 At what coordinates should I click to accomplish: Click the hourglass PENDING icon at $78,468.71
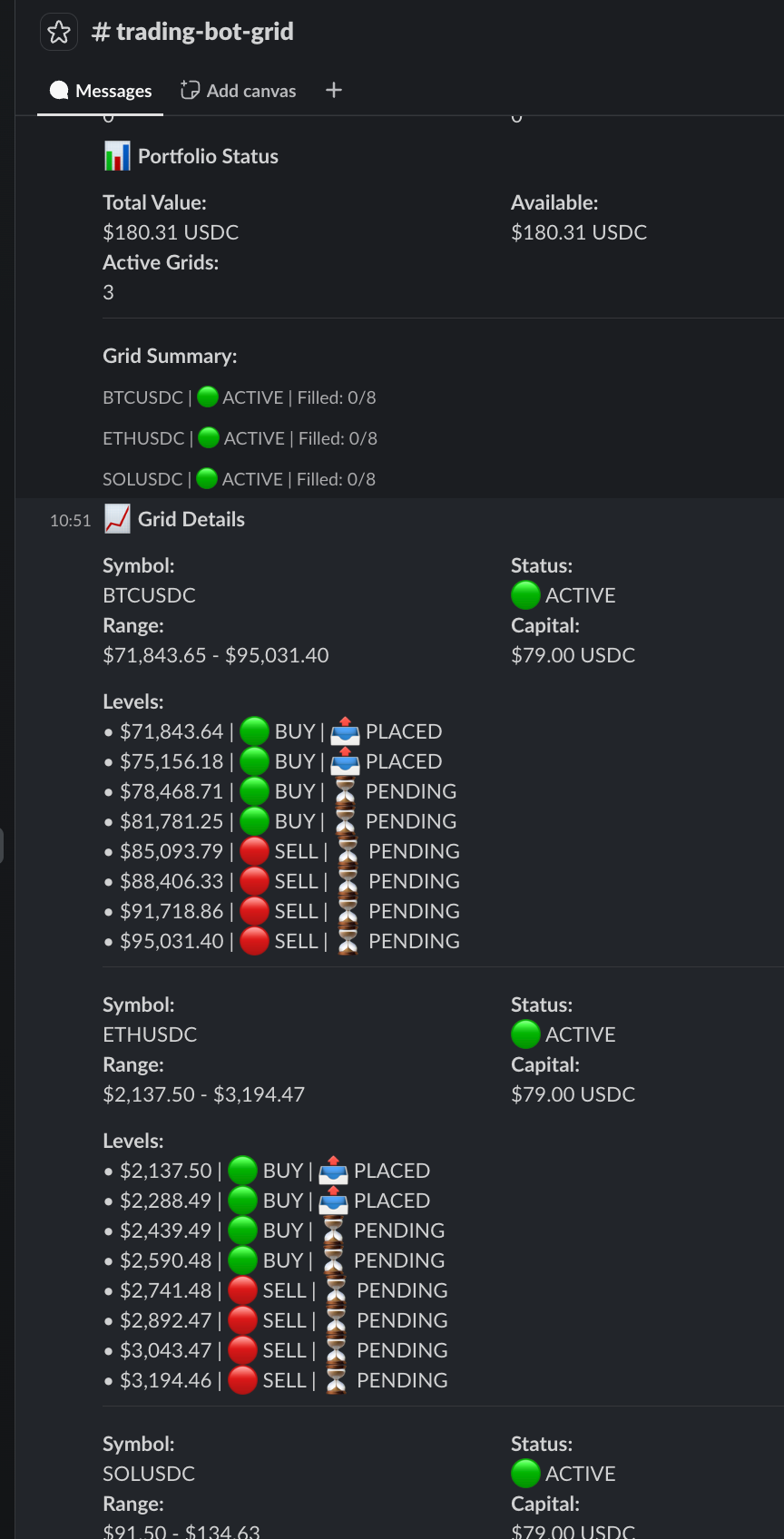(346, 790)
